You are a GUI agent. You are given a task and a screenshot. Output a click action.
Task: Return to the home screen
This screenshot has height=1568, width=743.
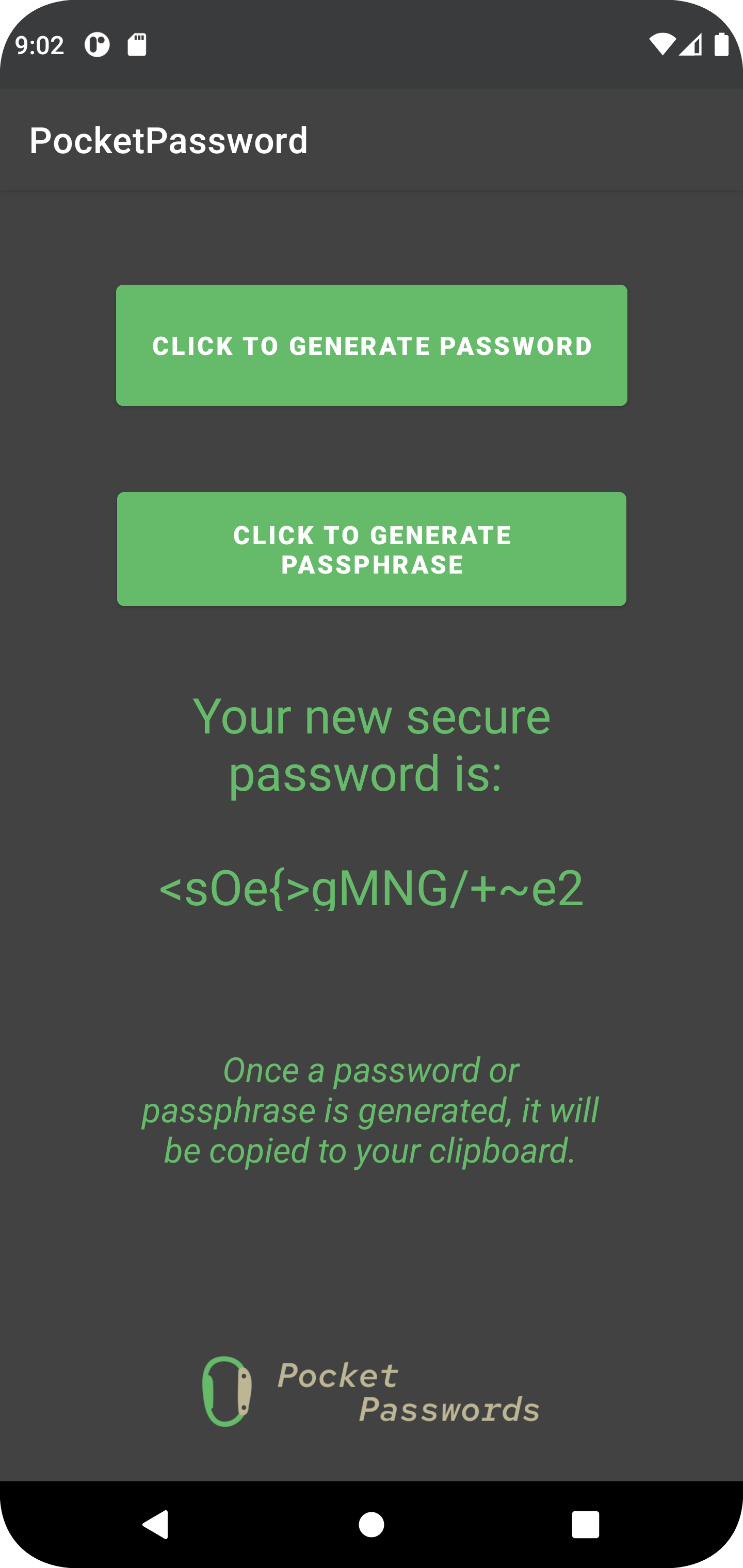(x=372, y=1525)
